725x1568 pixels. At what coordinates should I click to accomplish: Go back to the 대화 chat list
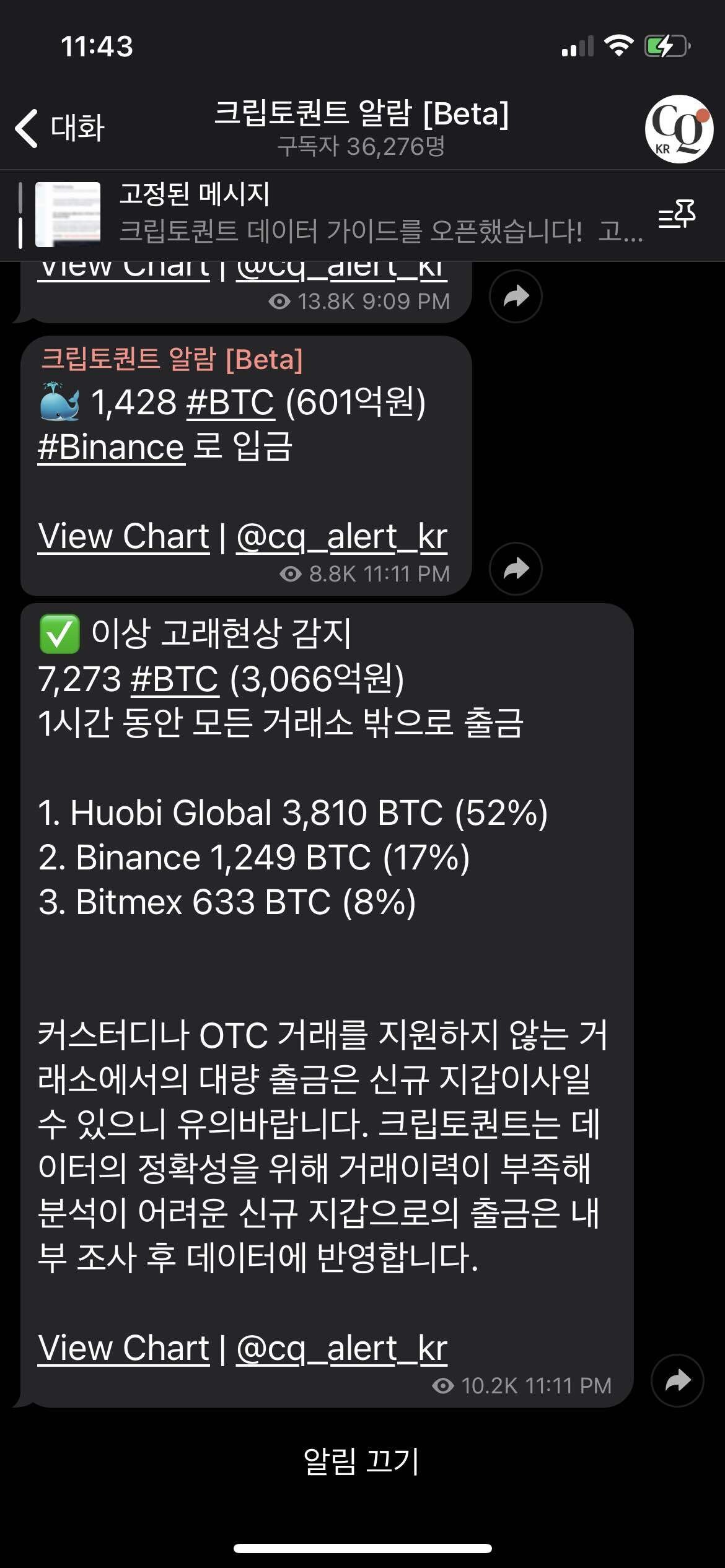click(x=60, y=128)
